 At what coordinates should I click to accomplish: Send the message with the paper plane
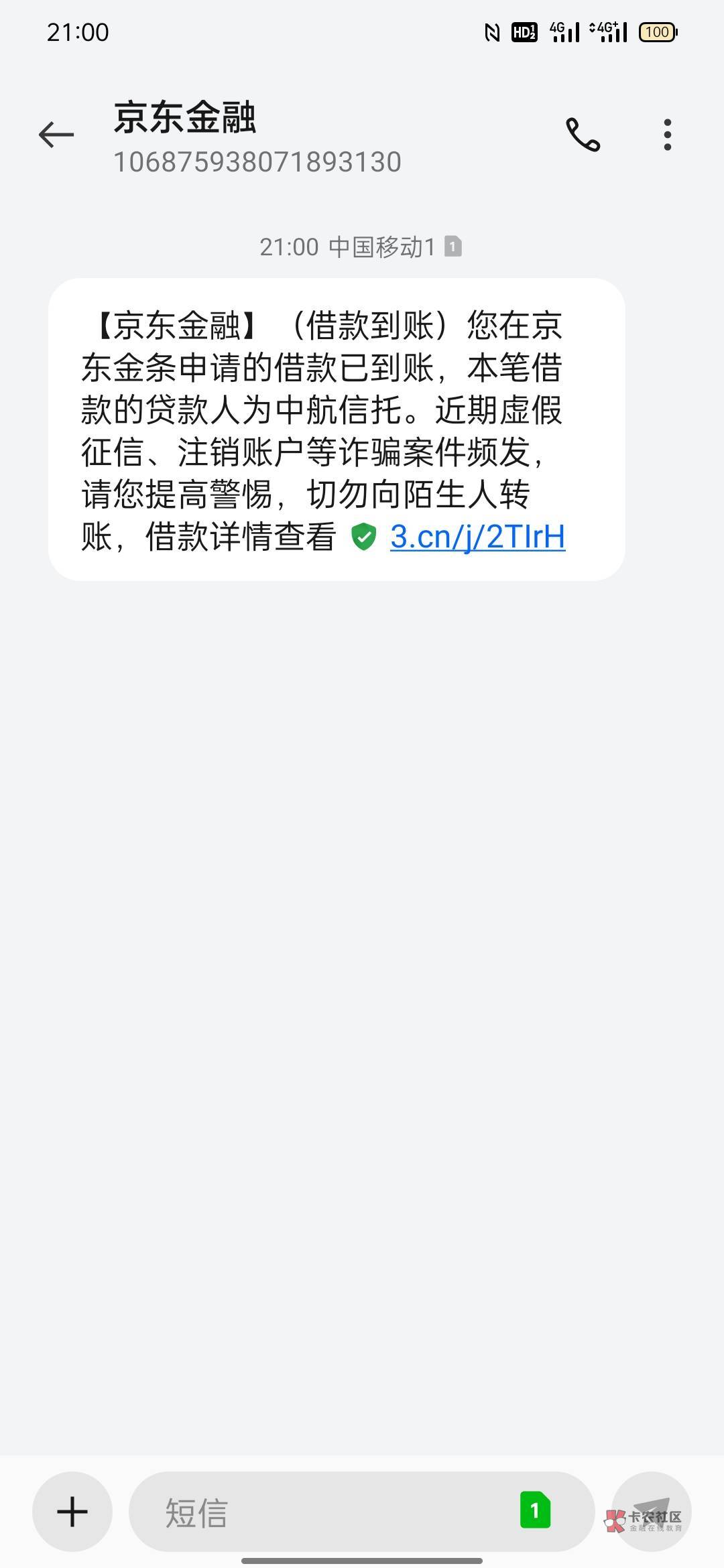(652, 1512)
